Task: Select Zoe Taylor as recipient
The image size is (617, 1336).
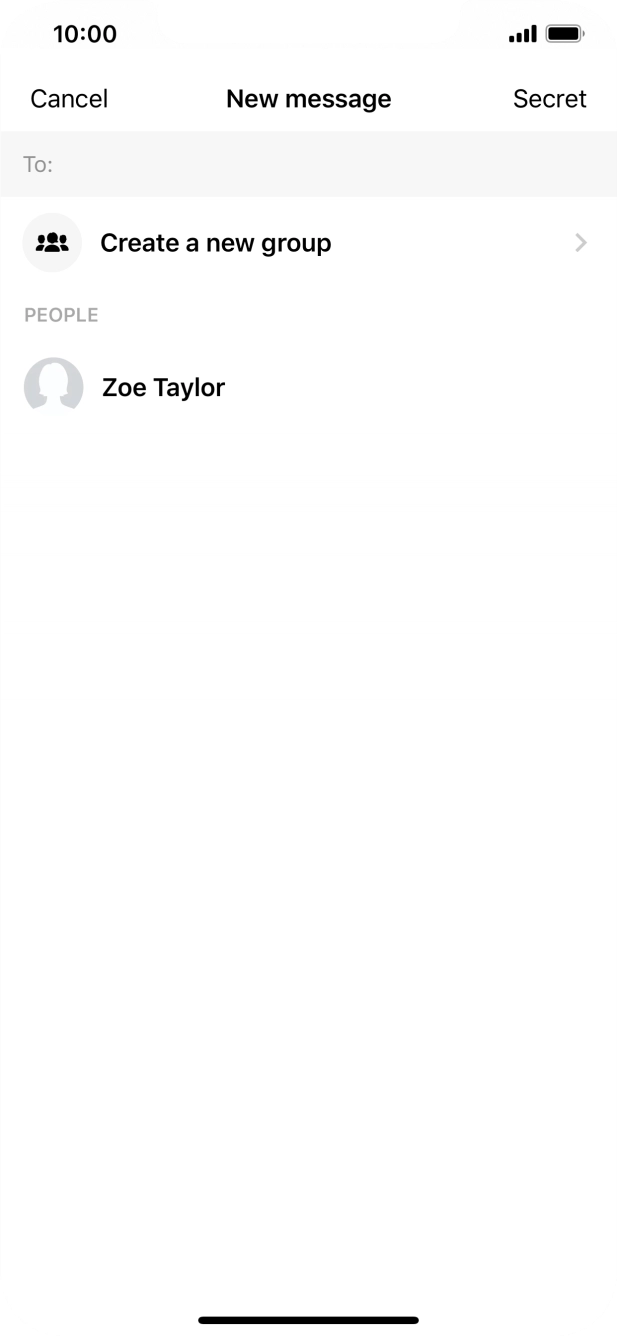Action: click(x=163, y=387)
